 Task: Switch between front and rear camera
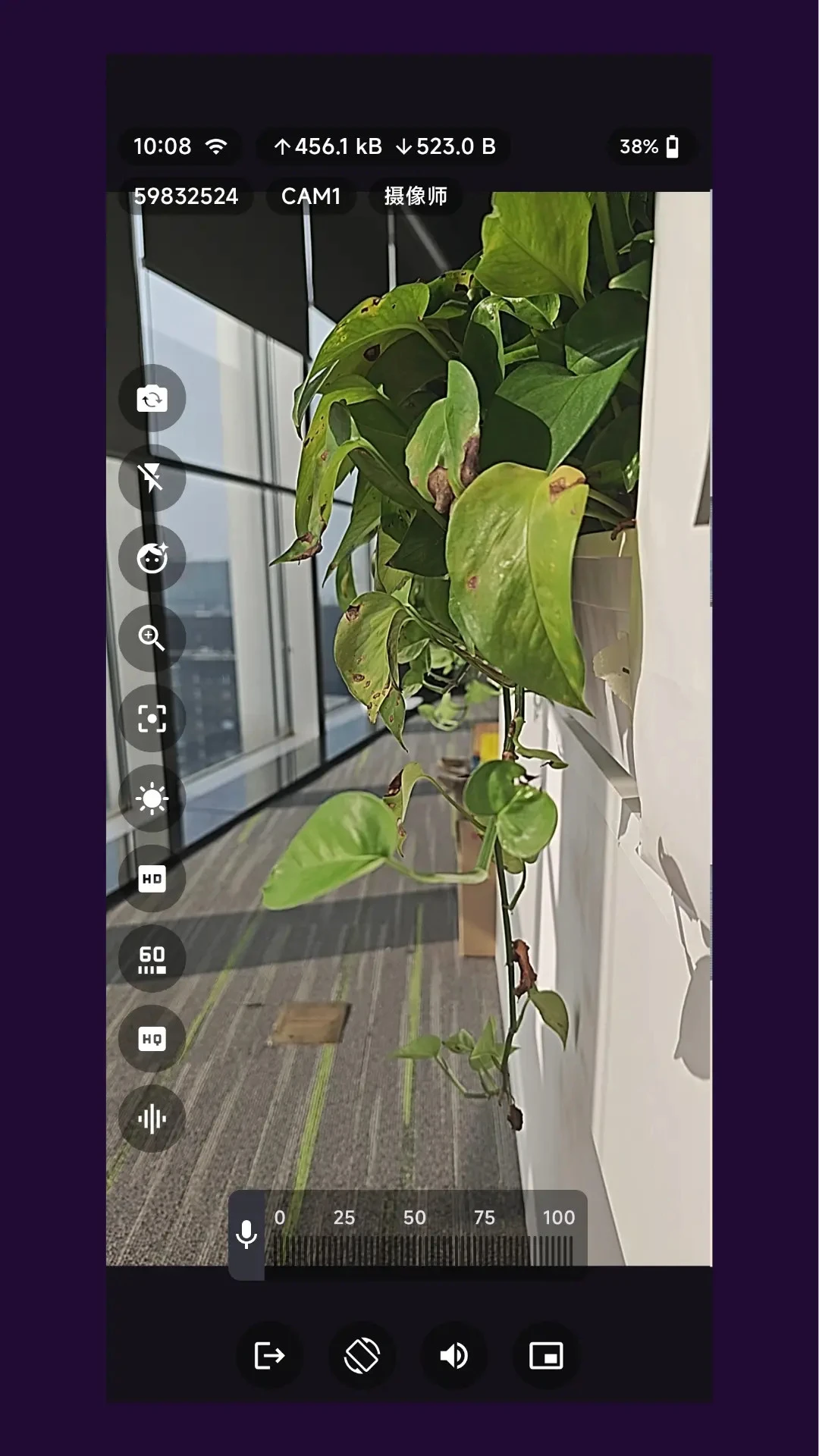tap(152, 398)
